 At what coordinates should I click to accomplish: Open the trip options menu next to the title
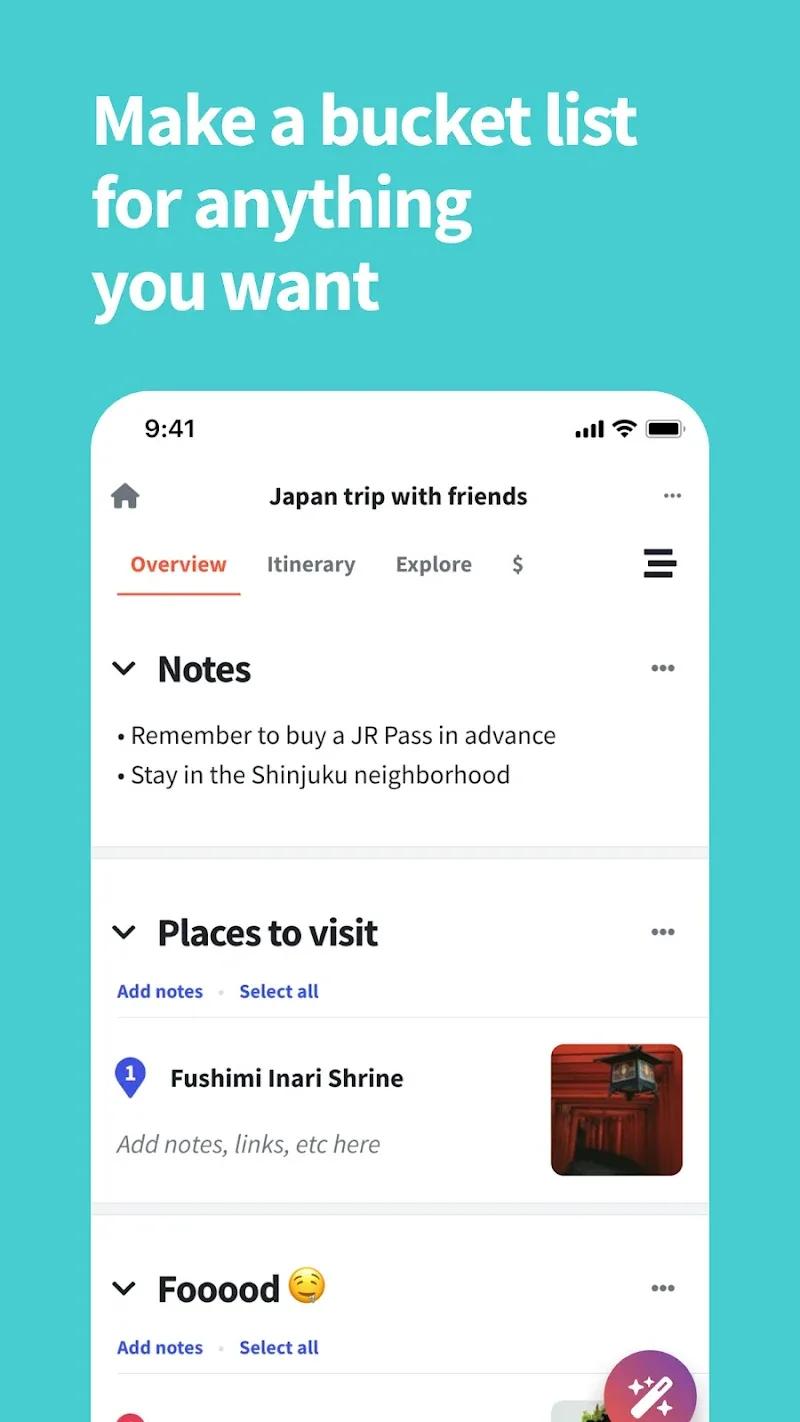pos(672,495)
